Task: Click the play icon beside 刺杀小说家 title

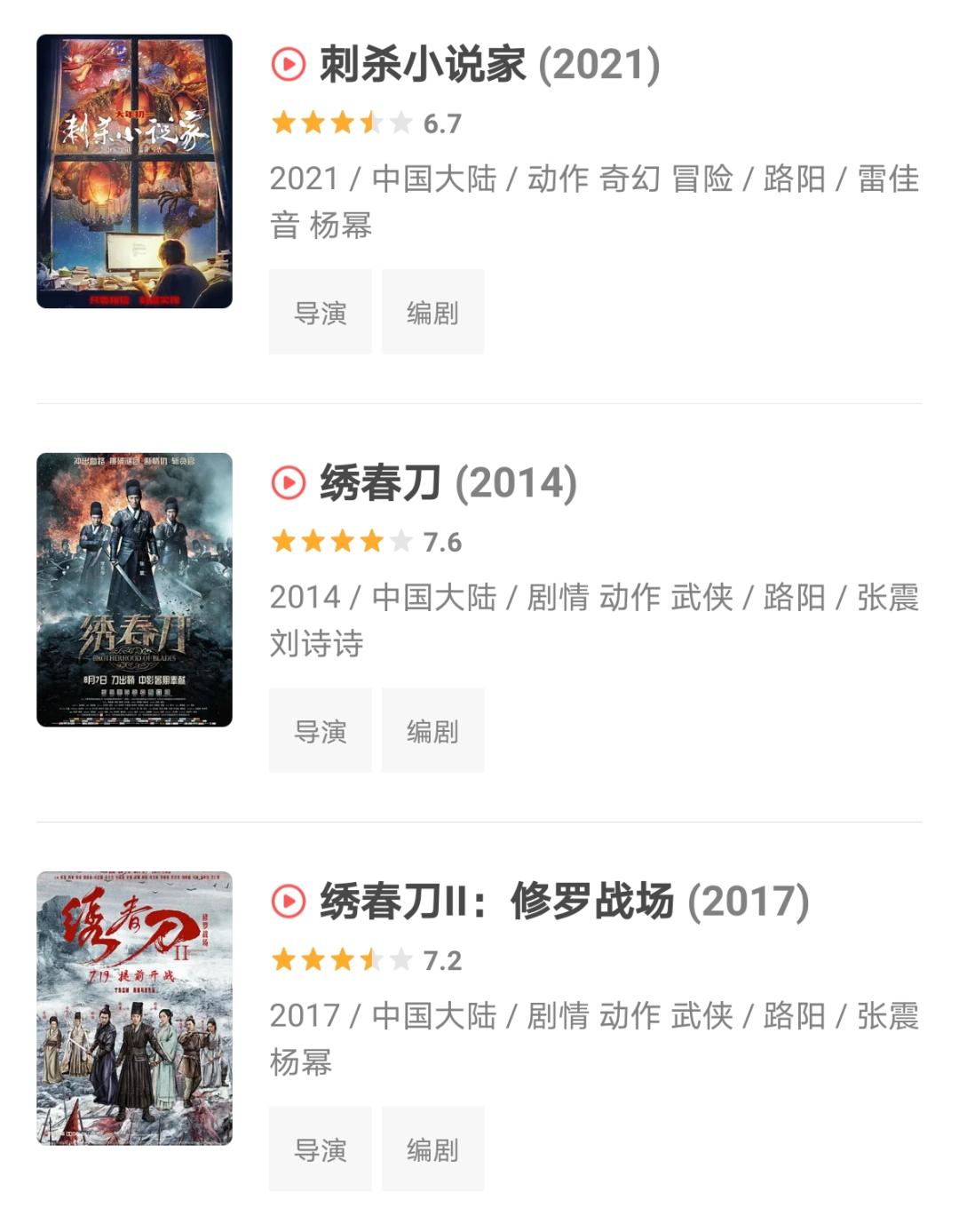Action: pyautogui.click(x=286, y=64)
